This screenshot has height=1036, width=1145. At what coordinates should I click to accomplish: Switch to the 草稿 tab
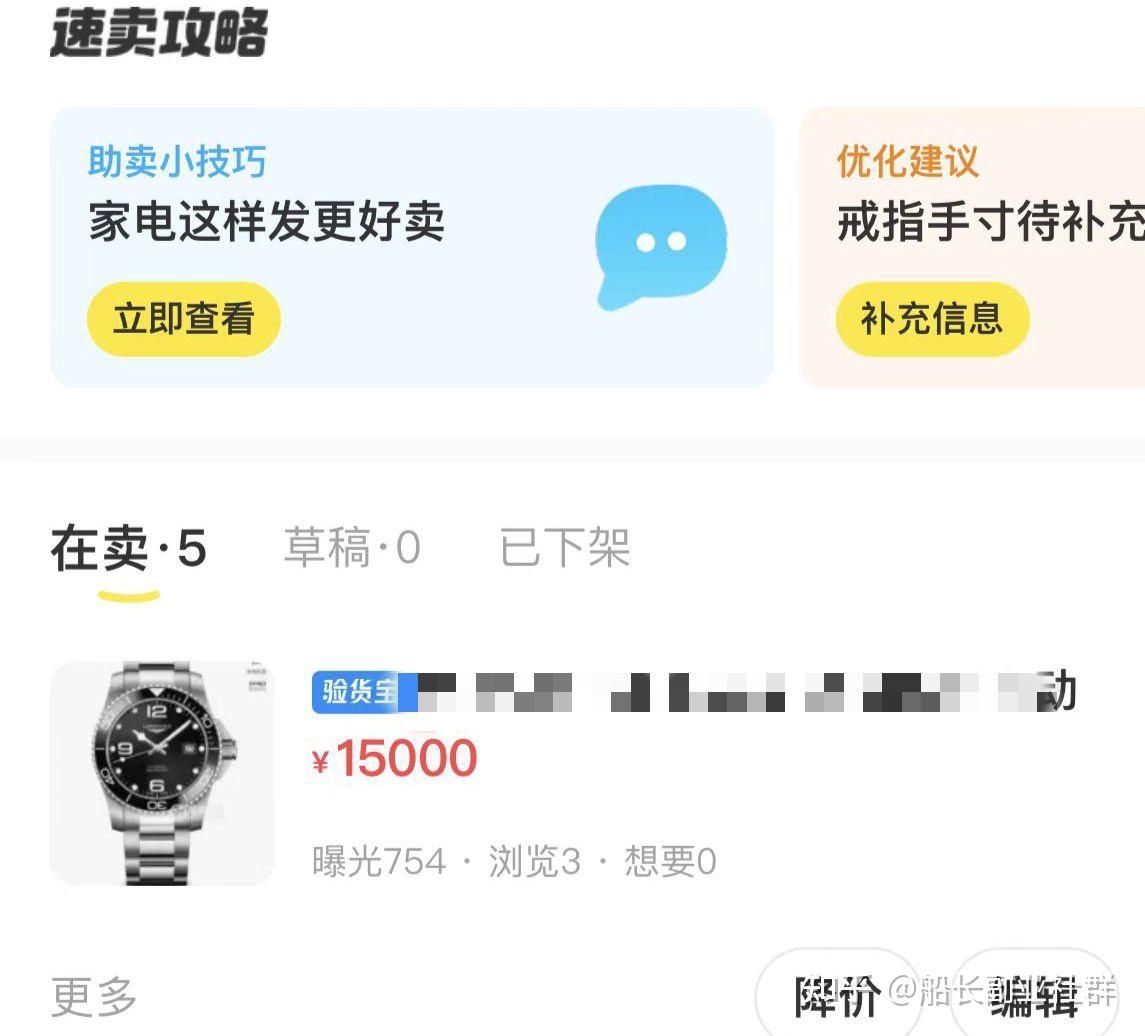click(x=352, y=548)
